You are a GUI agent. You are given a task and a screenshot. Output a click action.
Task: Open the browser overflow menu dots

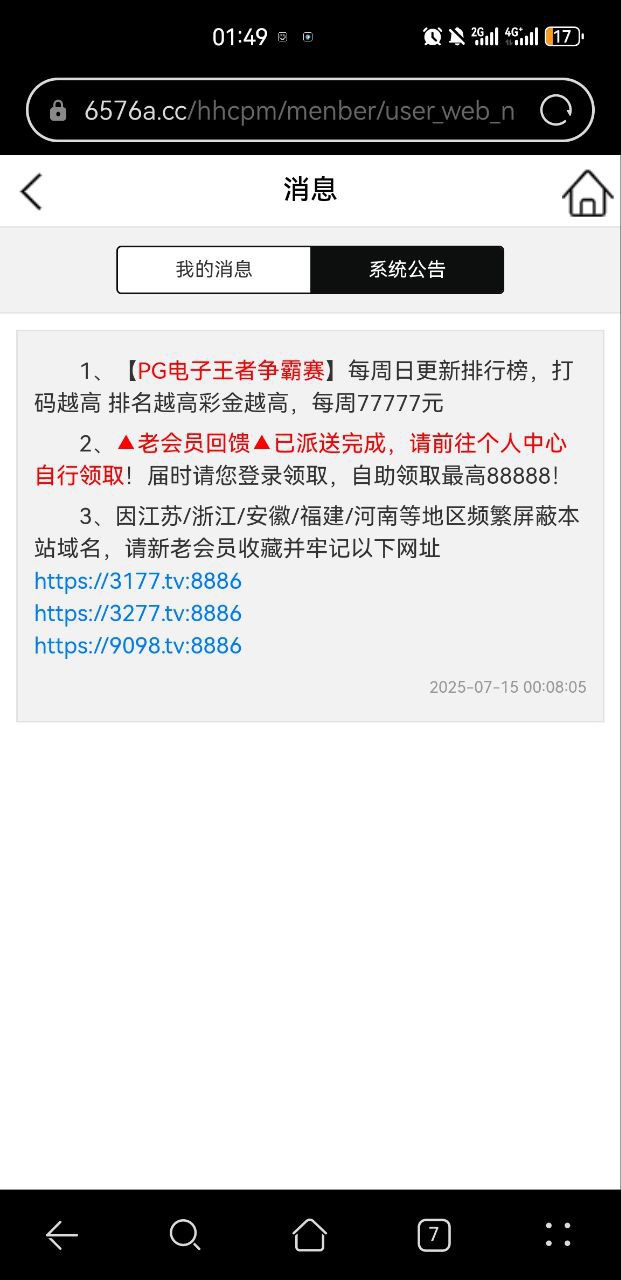[x=557, y=1235]
